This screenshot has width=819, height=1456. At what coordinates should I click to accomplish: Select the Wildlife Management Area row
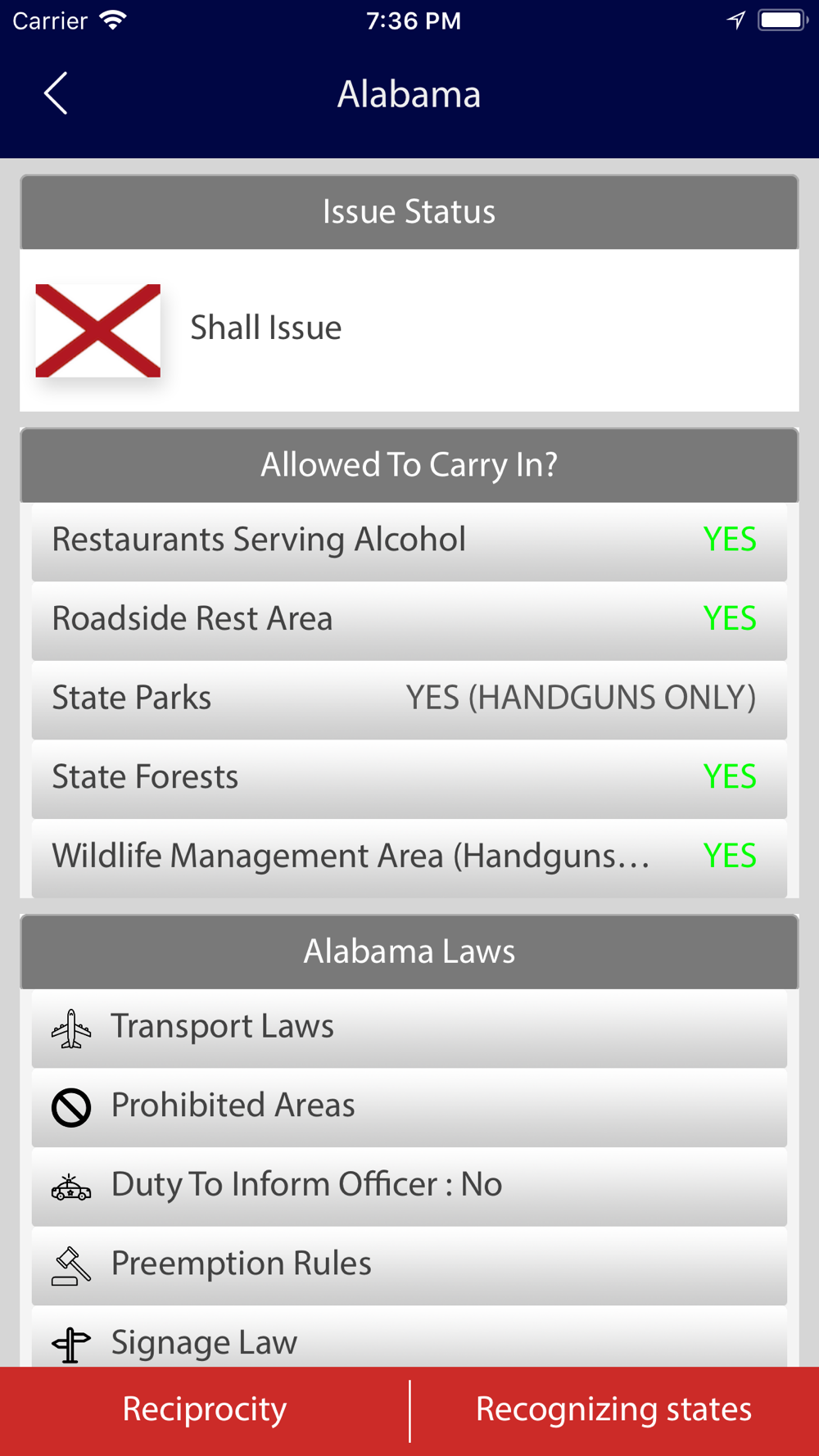click(409, 857)
